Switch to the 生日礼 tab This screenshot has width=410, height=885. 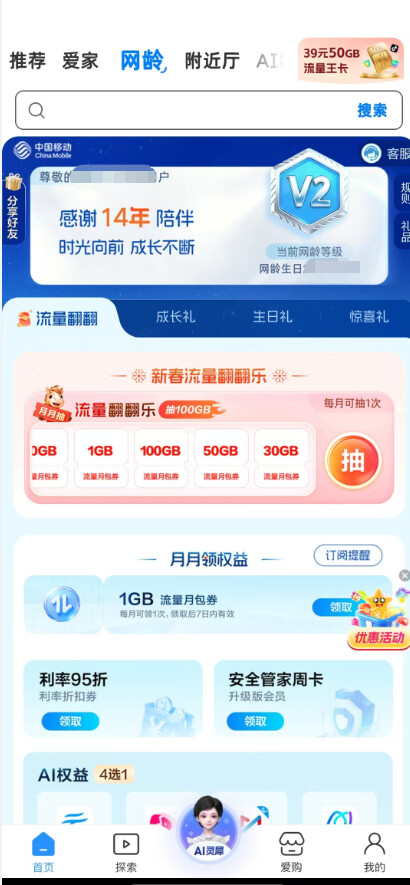pos(272,317)
